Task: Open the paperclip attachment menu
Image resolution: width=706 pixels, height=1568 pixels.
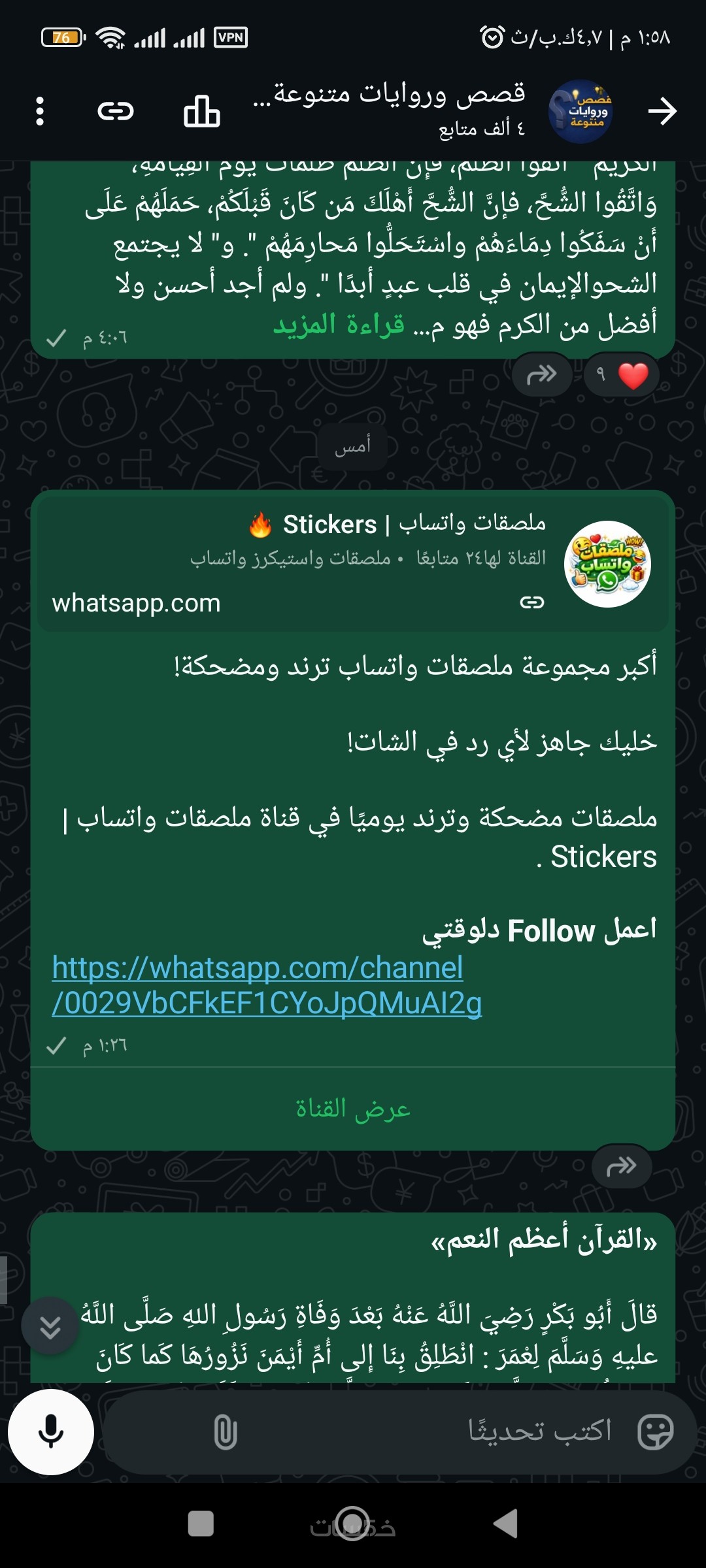Action: [x=225, y=1432]
